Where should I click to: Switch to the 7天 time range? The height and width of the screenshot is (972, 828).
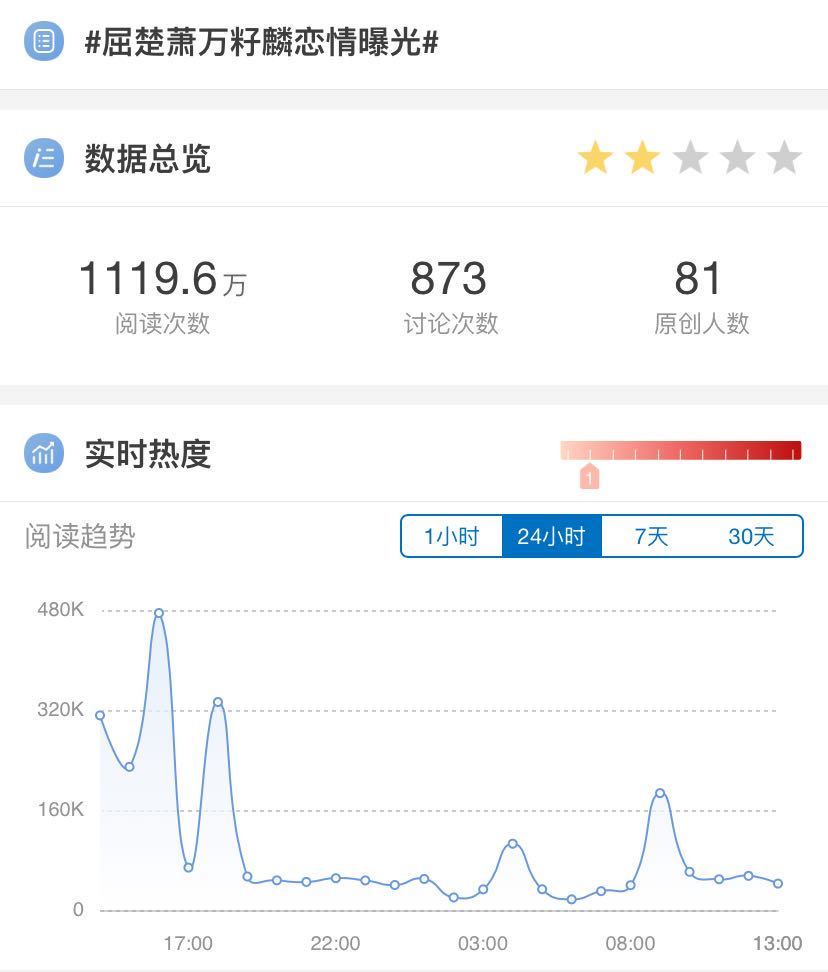pos(651,536)
